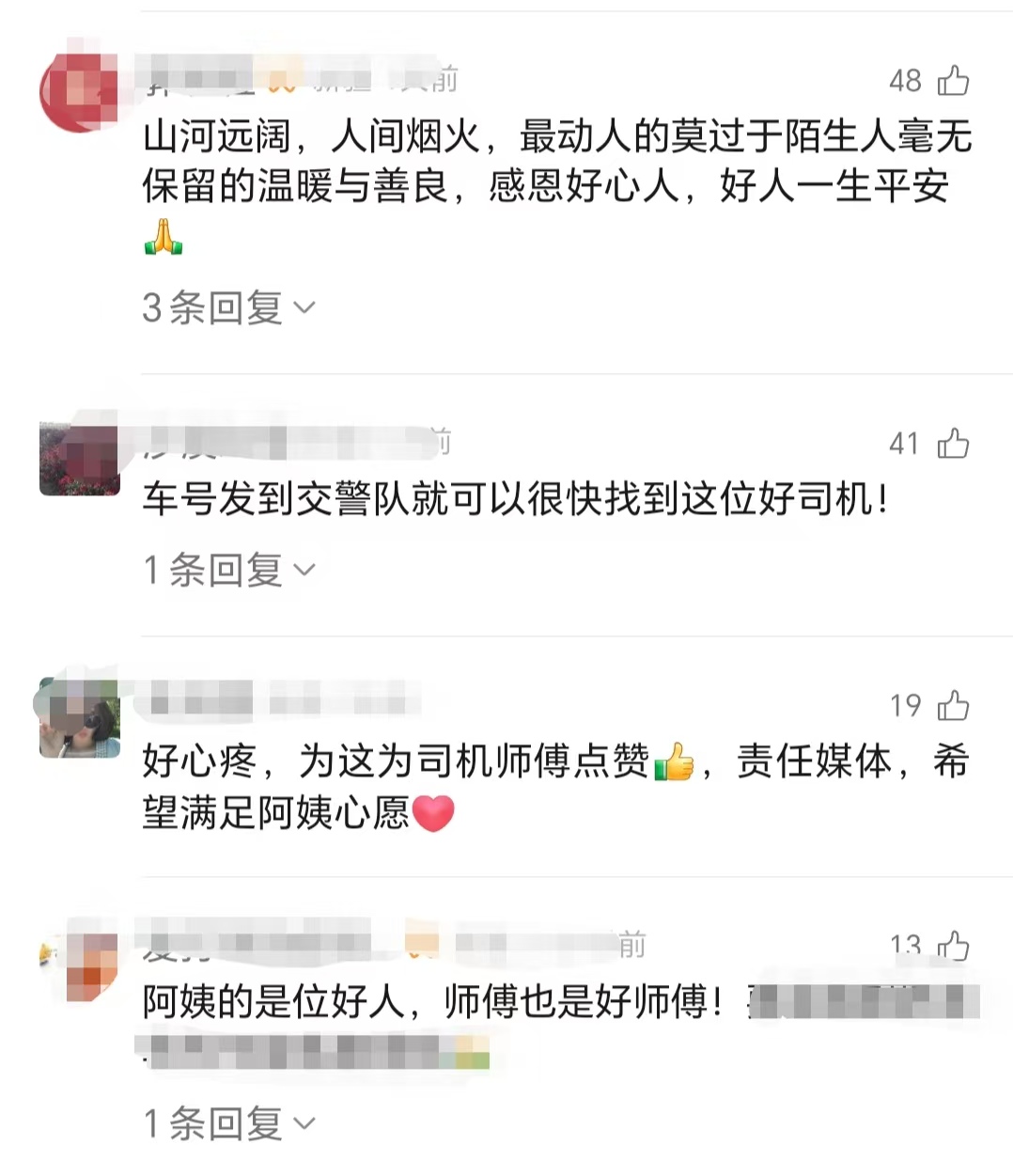Image resolution: width=1013 pixels, height=1176 pixels.
Task: Expand the 3条回复 replies
Action: pos(228,307)
